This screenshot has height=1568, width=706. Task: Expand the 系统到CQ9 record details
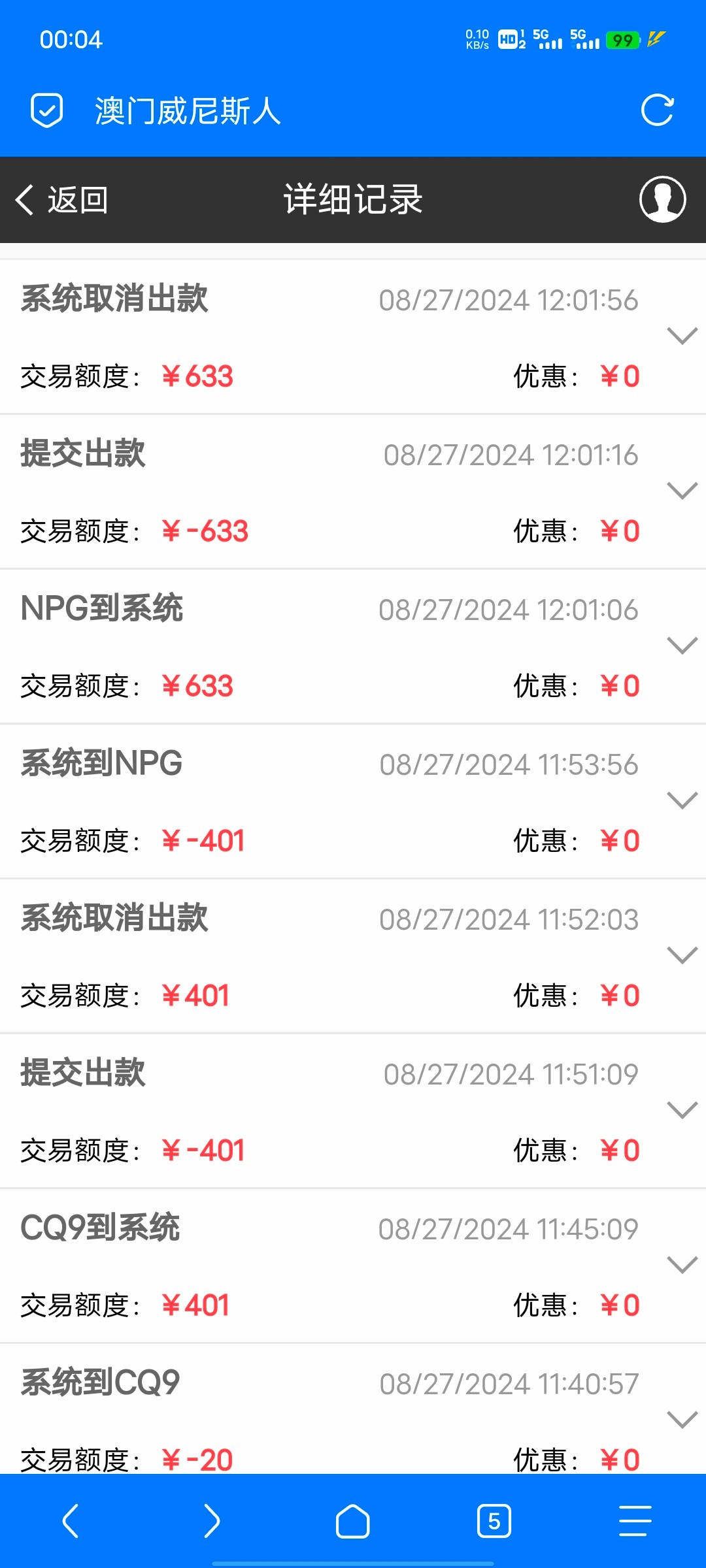[x=682, y=1420]
